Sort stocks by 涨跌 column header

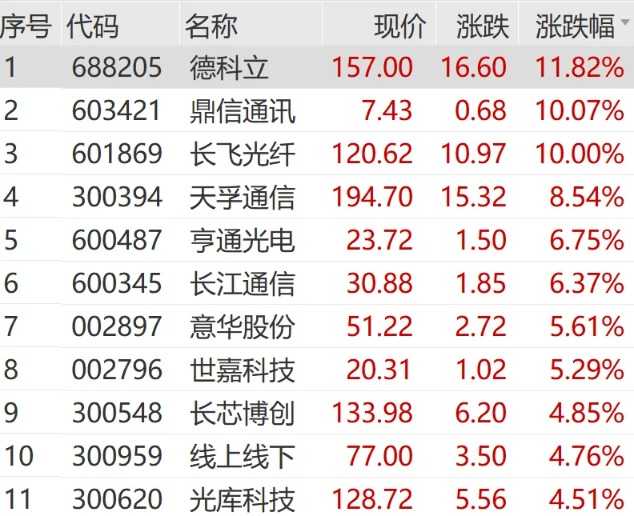[483, 26]
